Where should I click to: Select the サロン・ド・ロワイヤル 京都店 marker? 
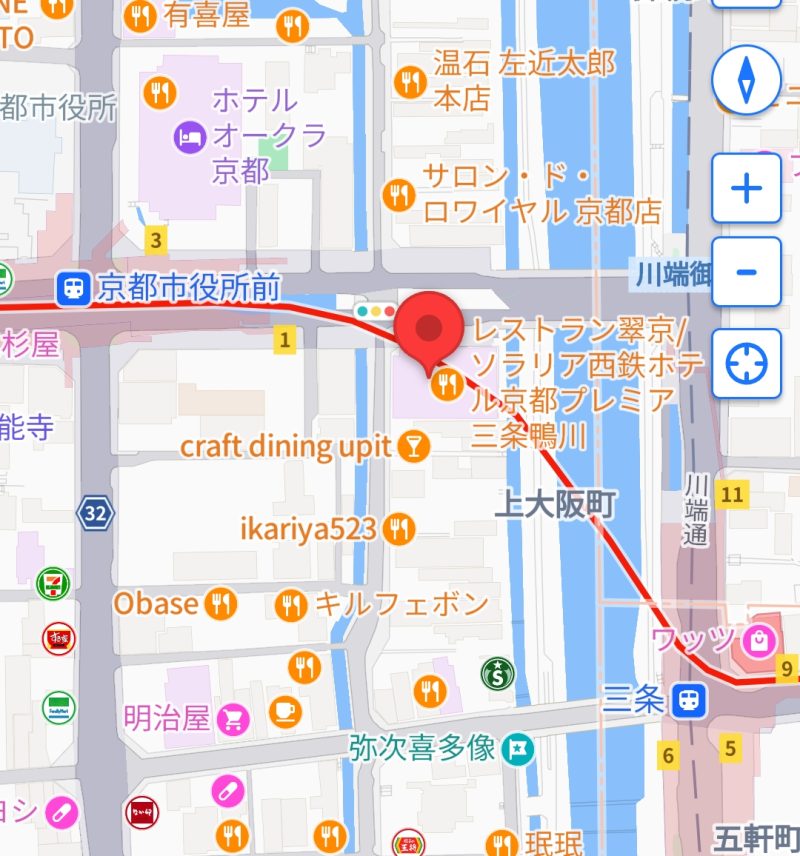point(400,194)
